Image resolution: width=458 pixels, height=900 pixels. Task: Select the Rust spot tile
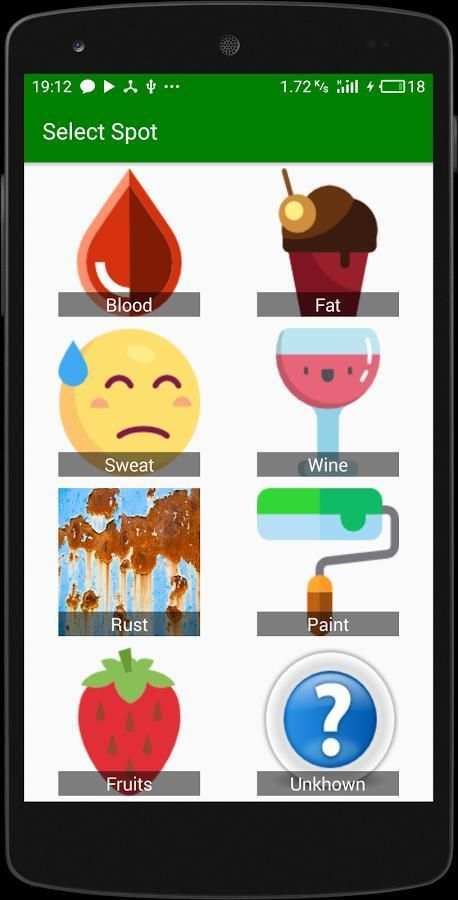(129, 562)
